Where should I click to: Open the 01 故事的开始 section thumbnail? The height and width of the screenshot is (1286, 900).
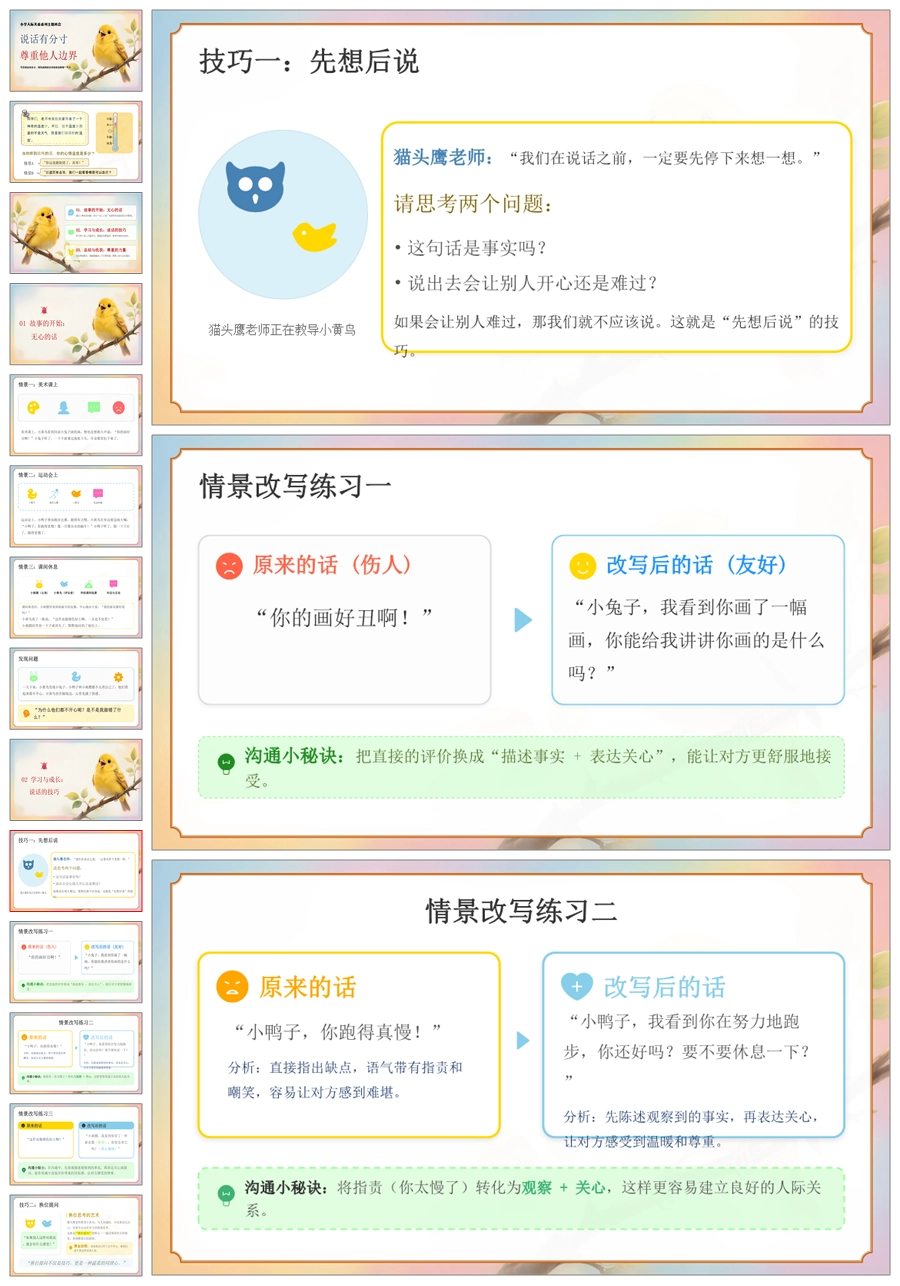pos(76,324)
